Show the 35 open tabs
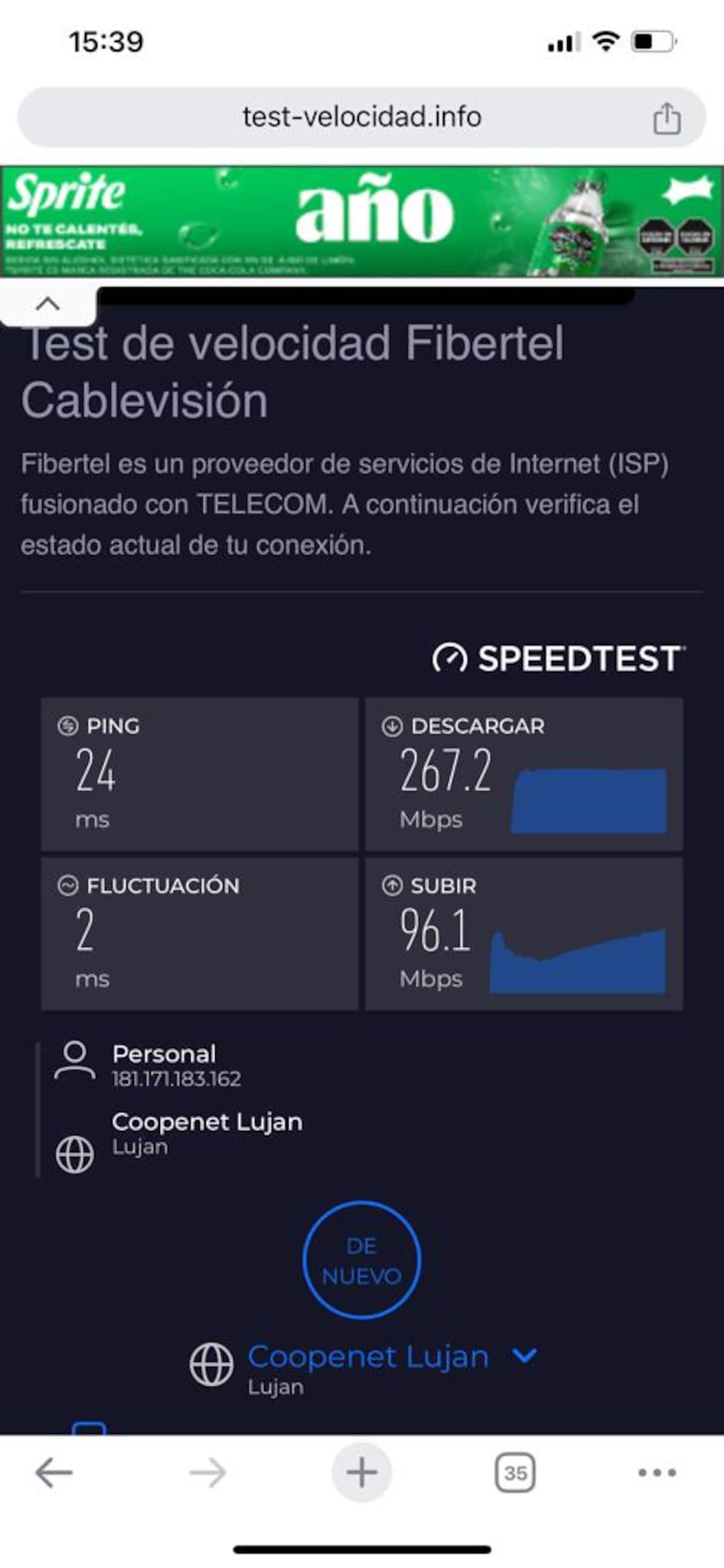The height and width of the screenshot is (1568, 724). [515, 1473]
